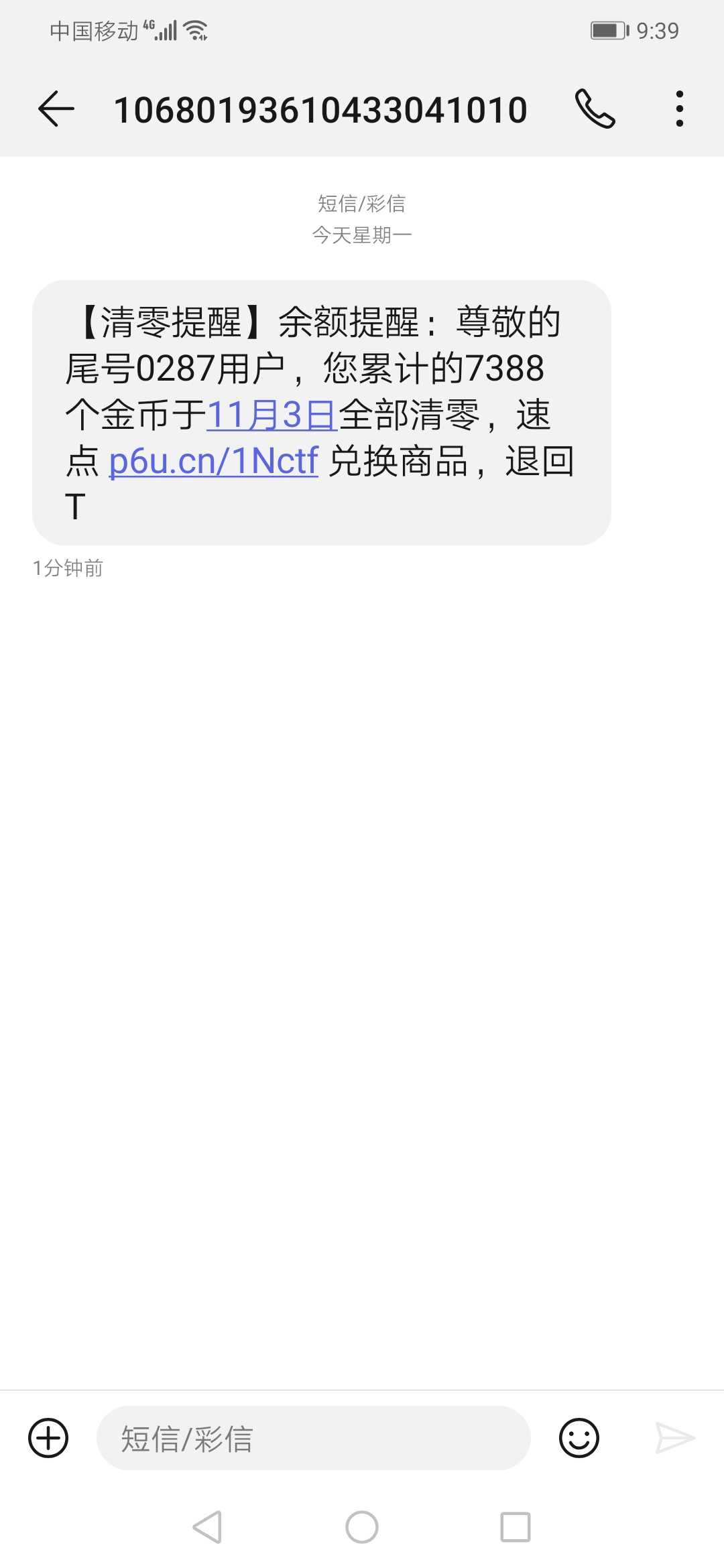This screenshot has width=724, height=1568.
Task: Open the emoji smiley picker
Action: [x=579, y=1438]
